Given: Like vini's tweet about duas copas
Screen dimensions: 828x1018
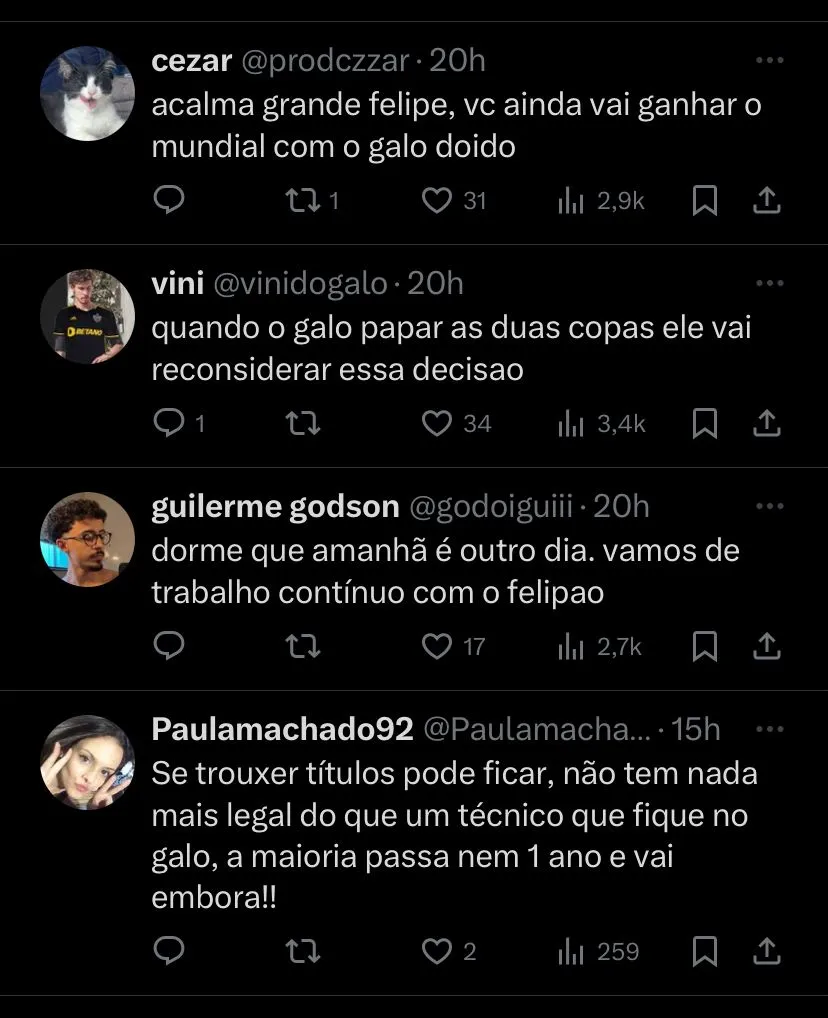Looking at the screenshot, I should [x=437, y=424].
